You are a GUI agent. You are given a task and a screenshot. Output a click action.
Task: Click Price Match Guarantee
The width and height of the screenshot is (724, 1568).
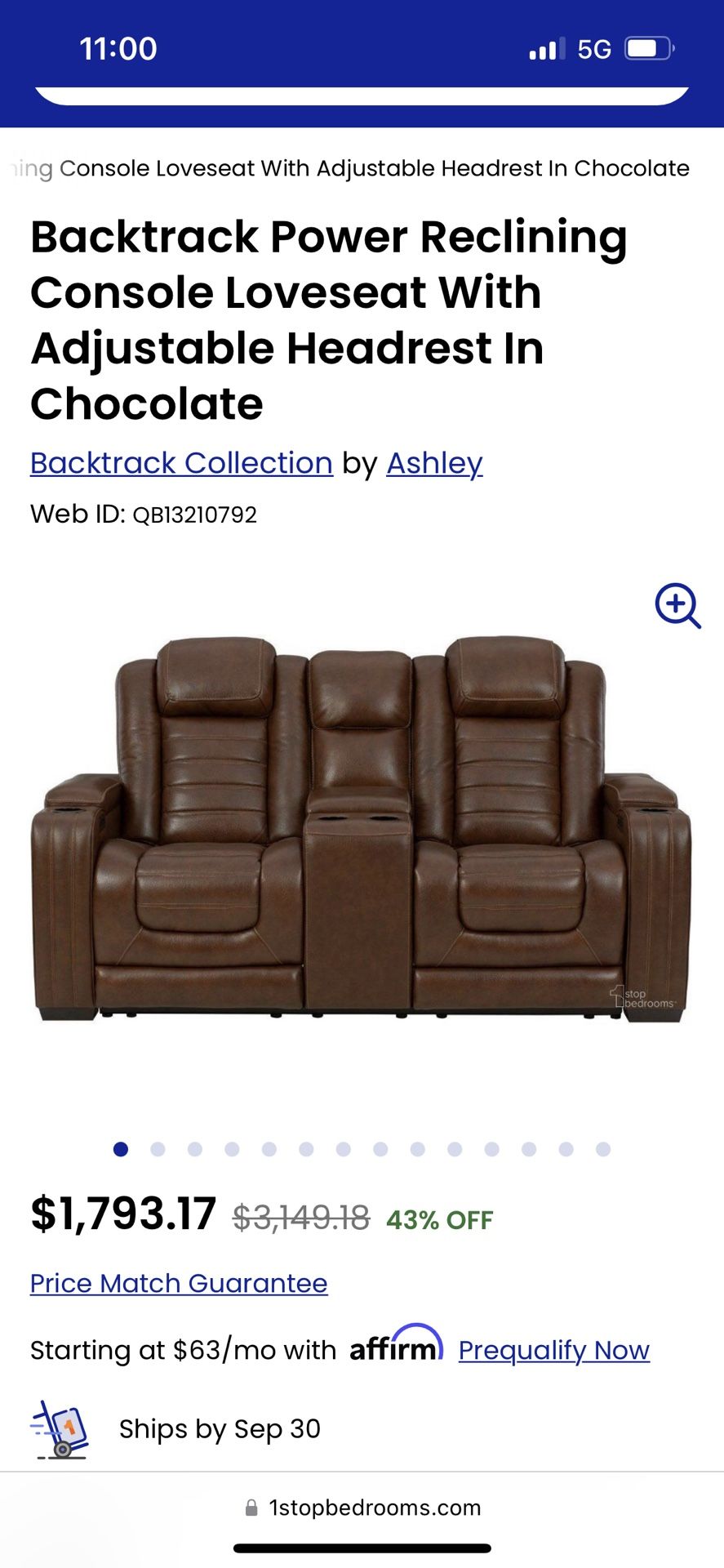coord(178,1283)
